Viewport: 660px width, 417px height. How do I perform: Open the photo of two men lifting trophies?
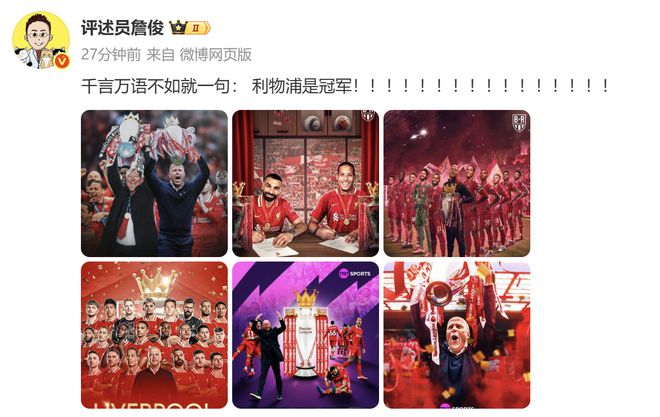[x=154, y=183]
